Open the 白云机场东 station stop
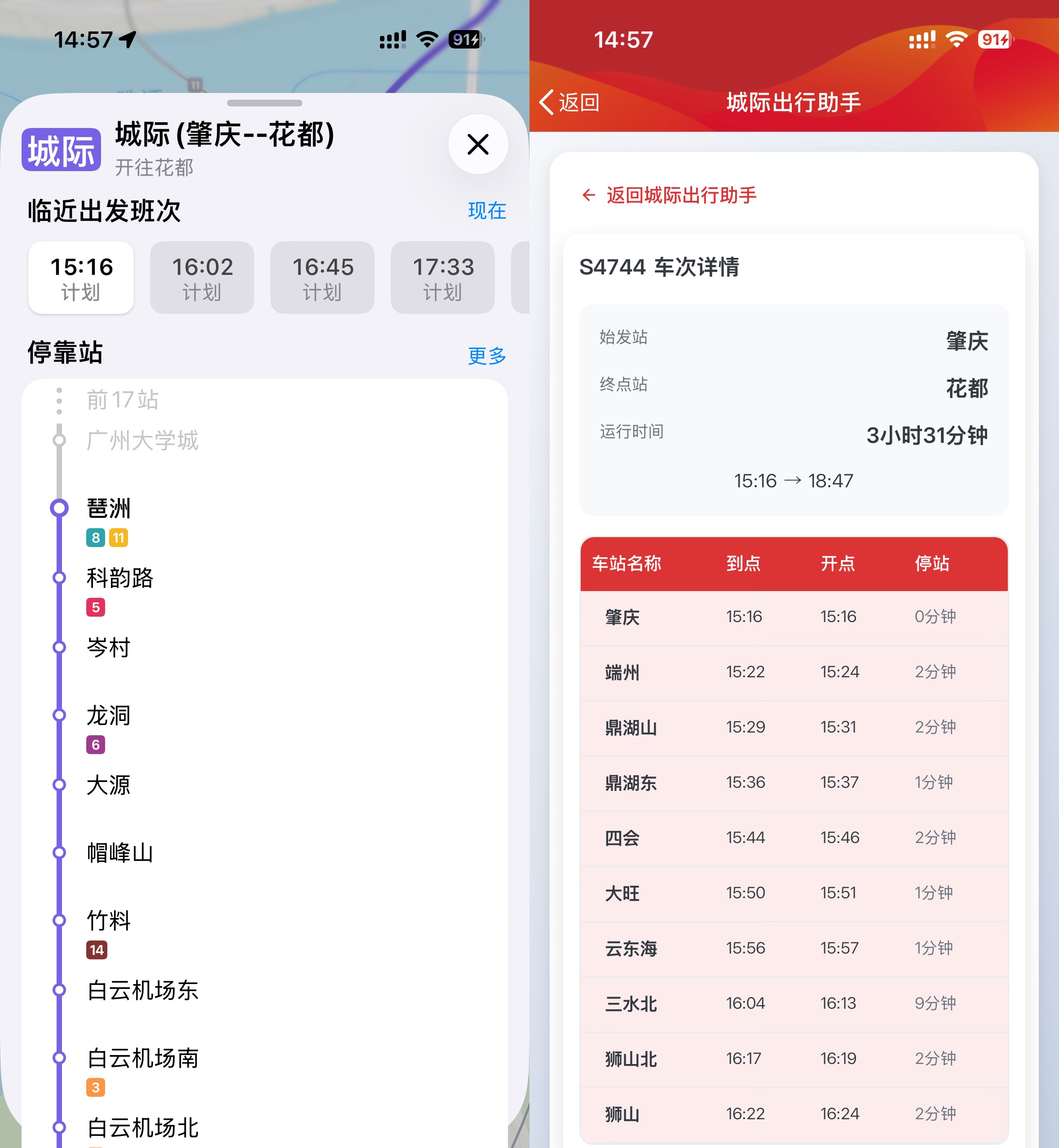Image resolution: width=1059 pixels, height=1148 pixels. click(x=142, y=990)
